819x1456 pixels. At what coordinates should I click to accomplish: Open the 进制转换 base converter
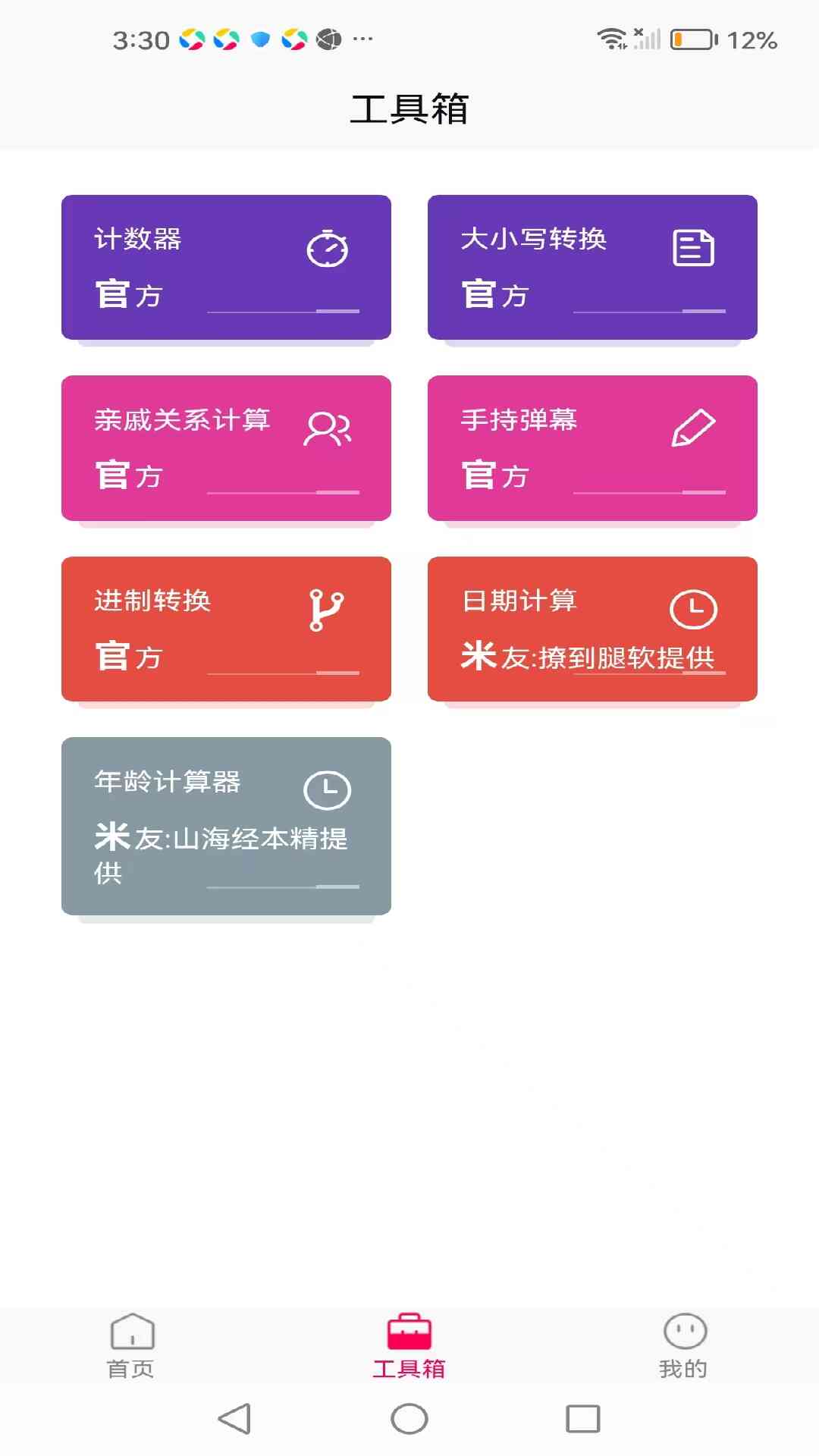(x=225, y=629)
